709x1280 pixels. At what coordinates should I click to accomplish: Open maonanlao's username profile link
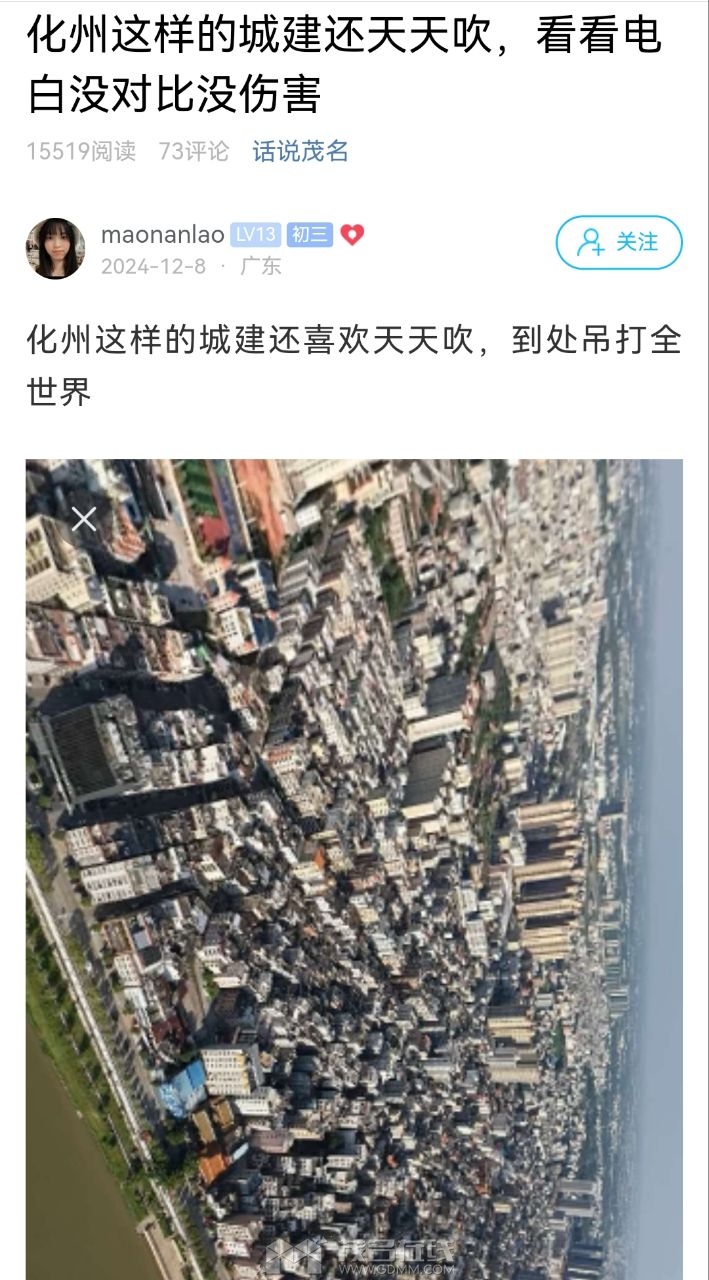tap(162, 235)
